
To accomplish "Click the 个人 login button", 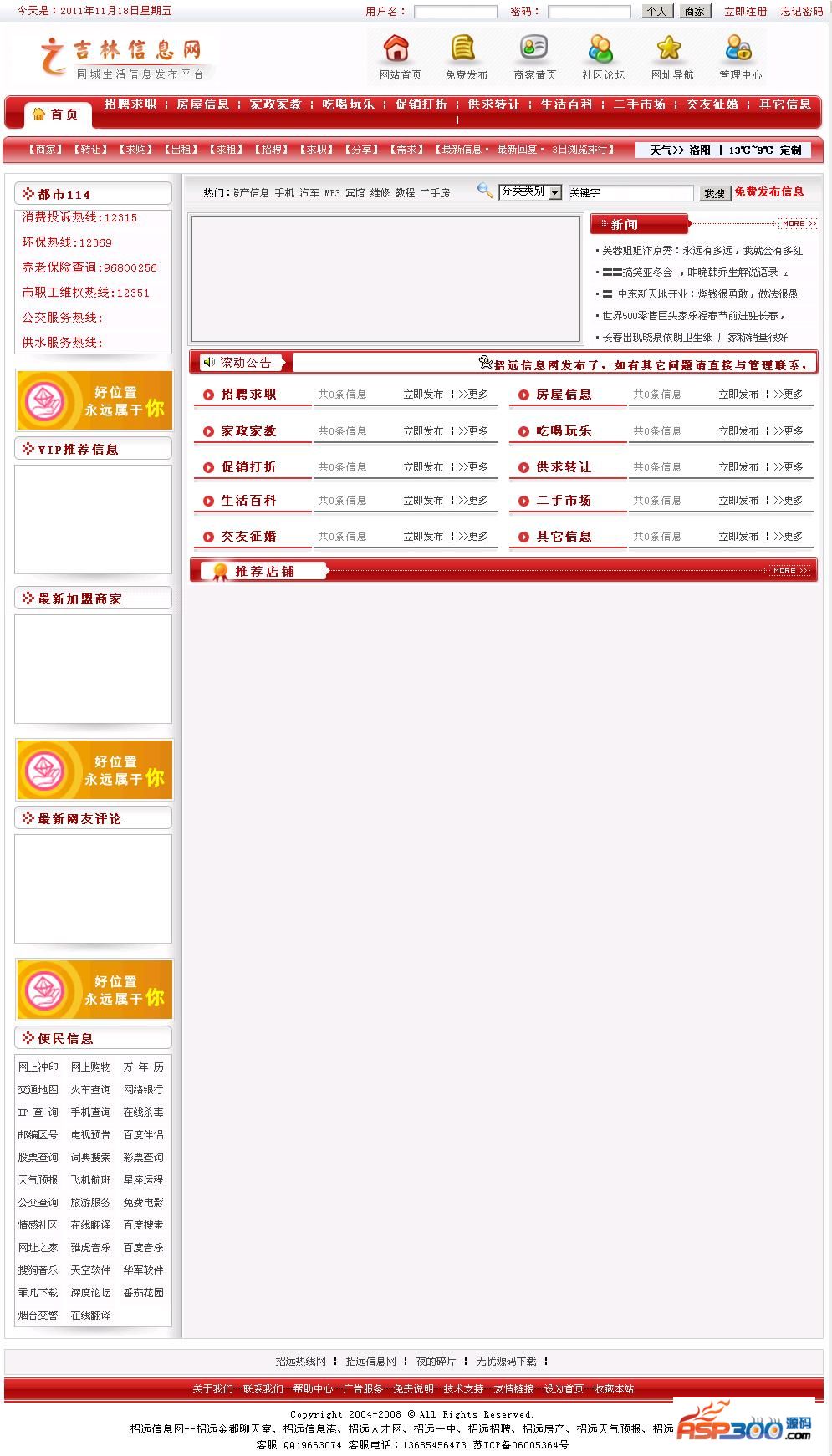I will click(656, 12).
